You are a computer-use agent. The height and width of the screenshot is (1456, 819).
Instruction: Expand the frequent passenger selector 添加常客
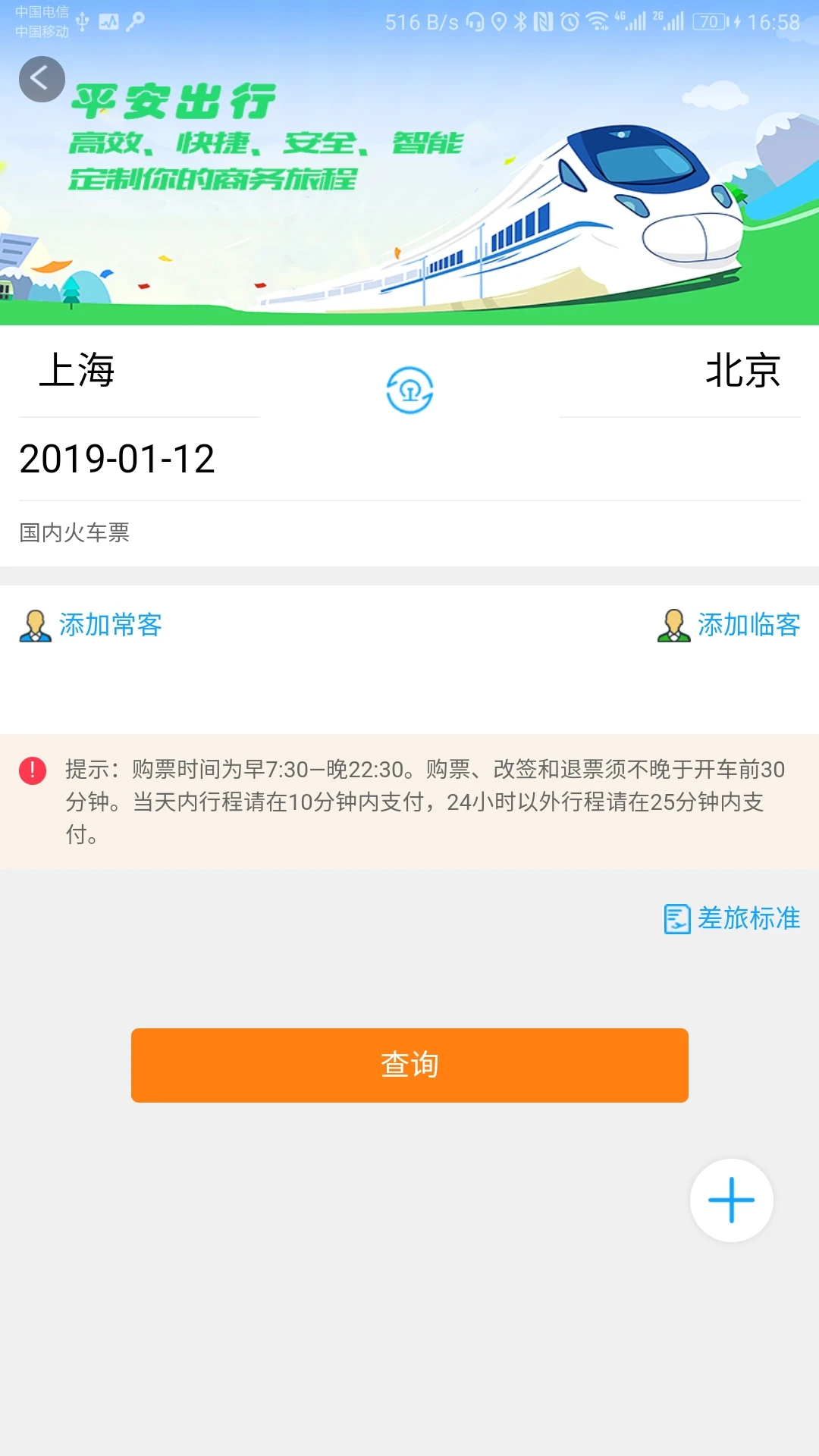click(111, 626)
